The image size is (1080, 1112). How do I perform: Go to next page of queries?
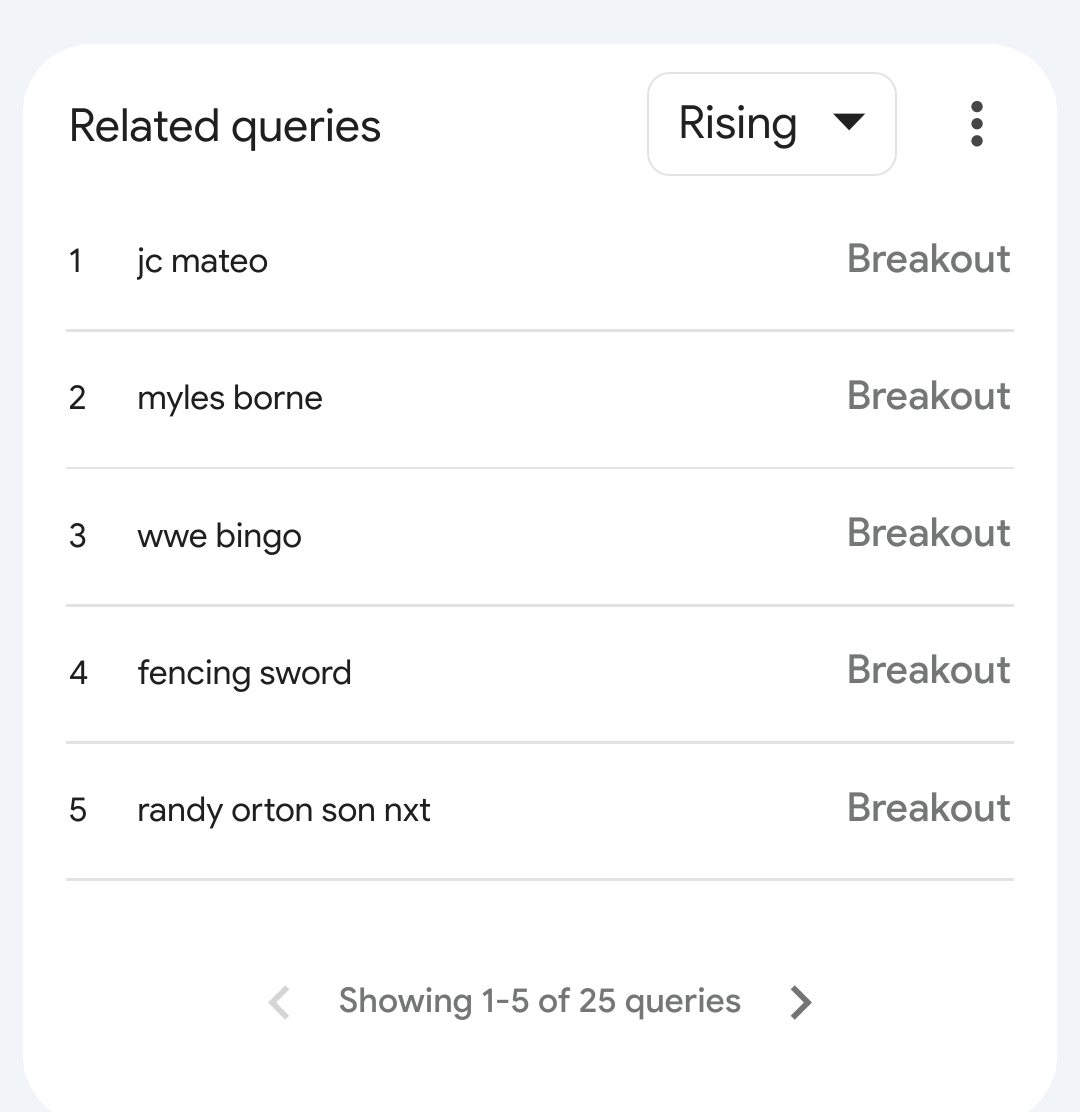tap(800, 1002)
